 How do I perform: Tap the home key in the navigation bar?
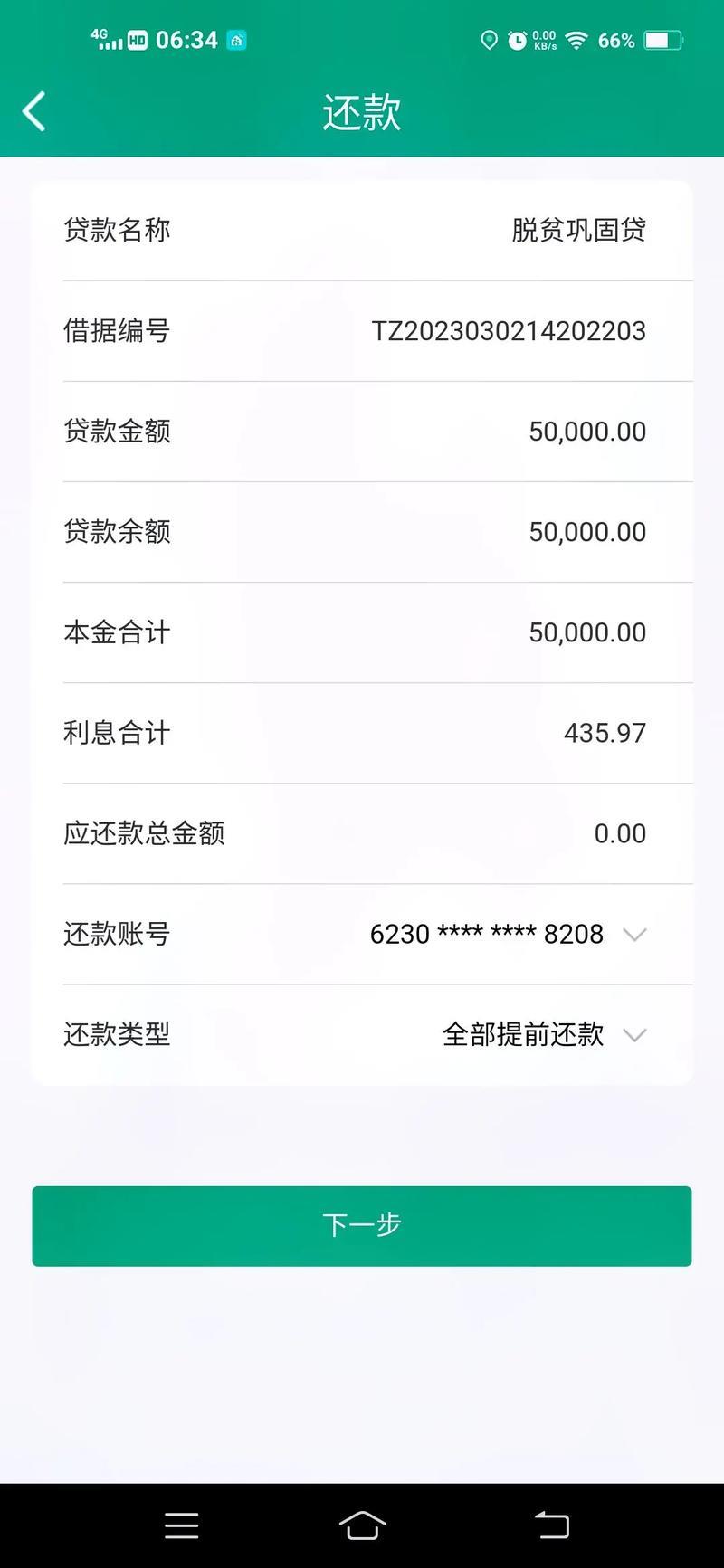pos(362,1525)
